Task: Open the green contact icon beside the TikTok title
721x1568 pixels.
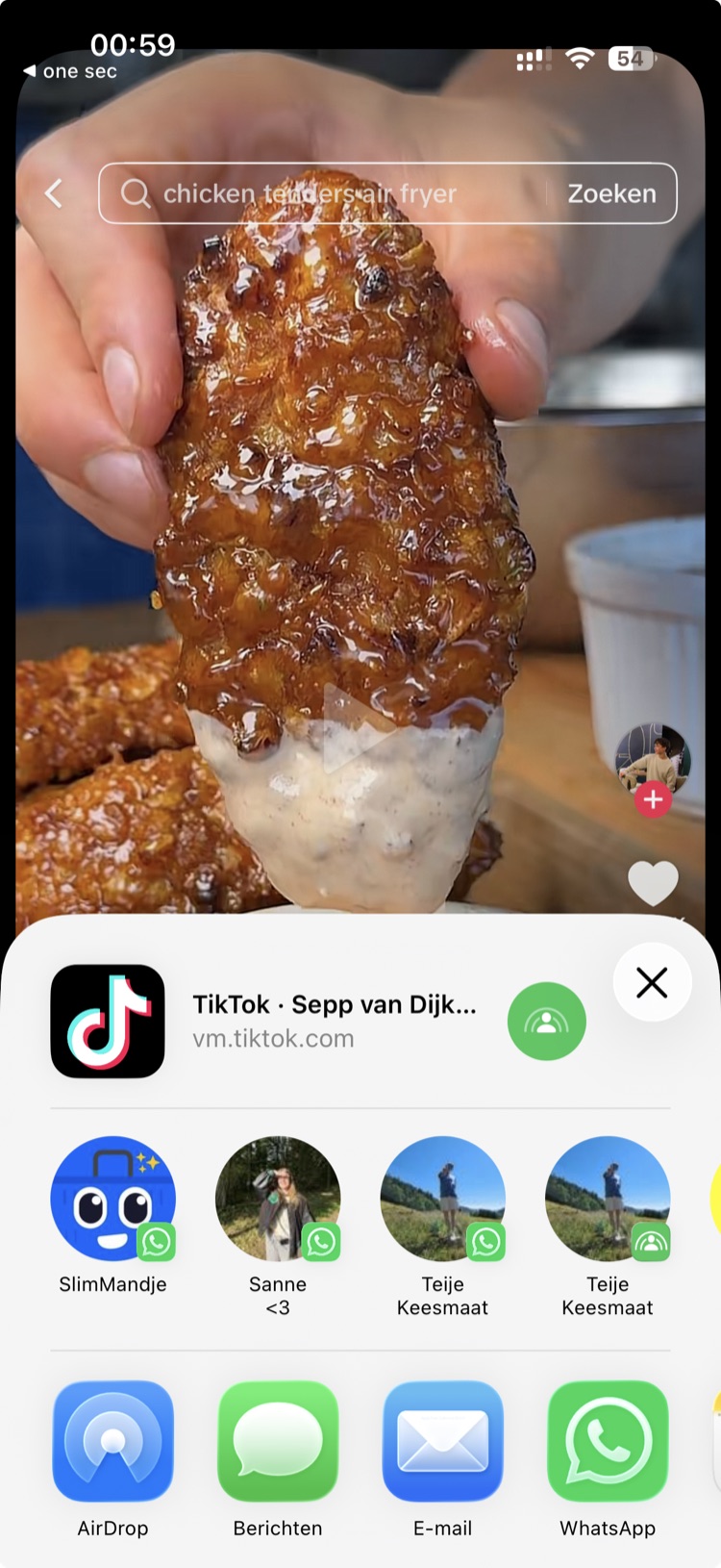Action: [545, 1022]
